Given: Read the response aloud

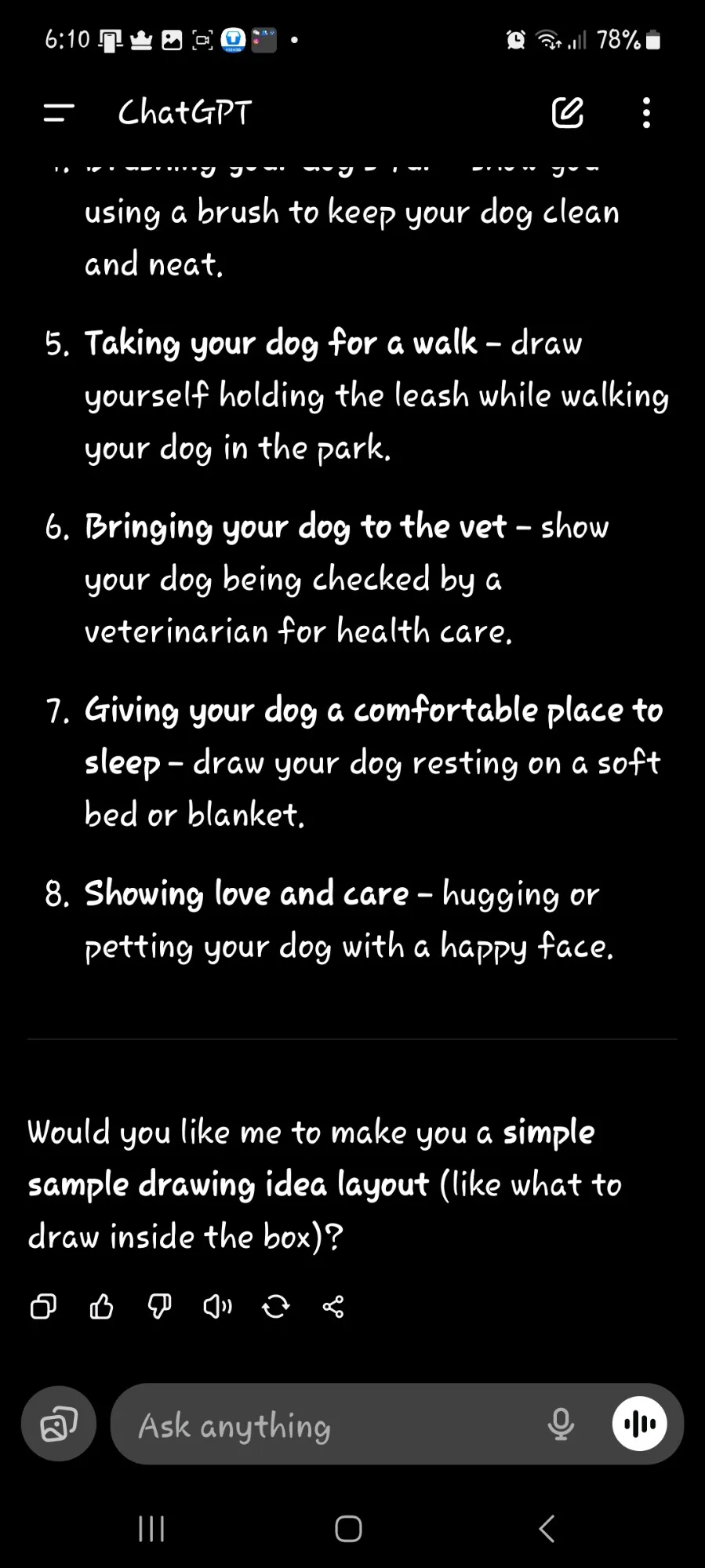Looking at the screenshot, I should click(x=217, y=1307).
